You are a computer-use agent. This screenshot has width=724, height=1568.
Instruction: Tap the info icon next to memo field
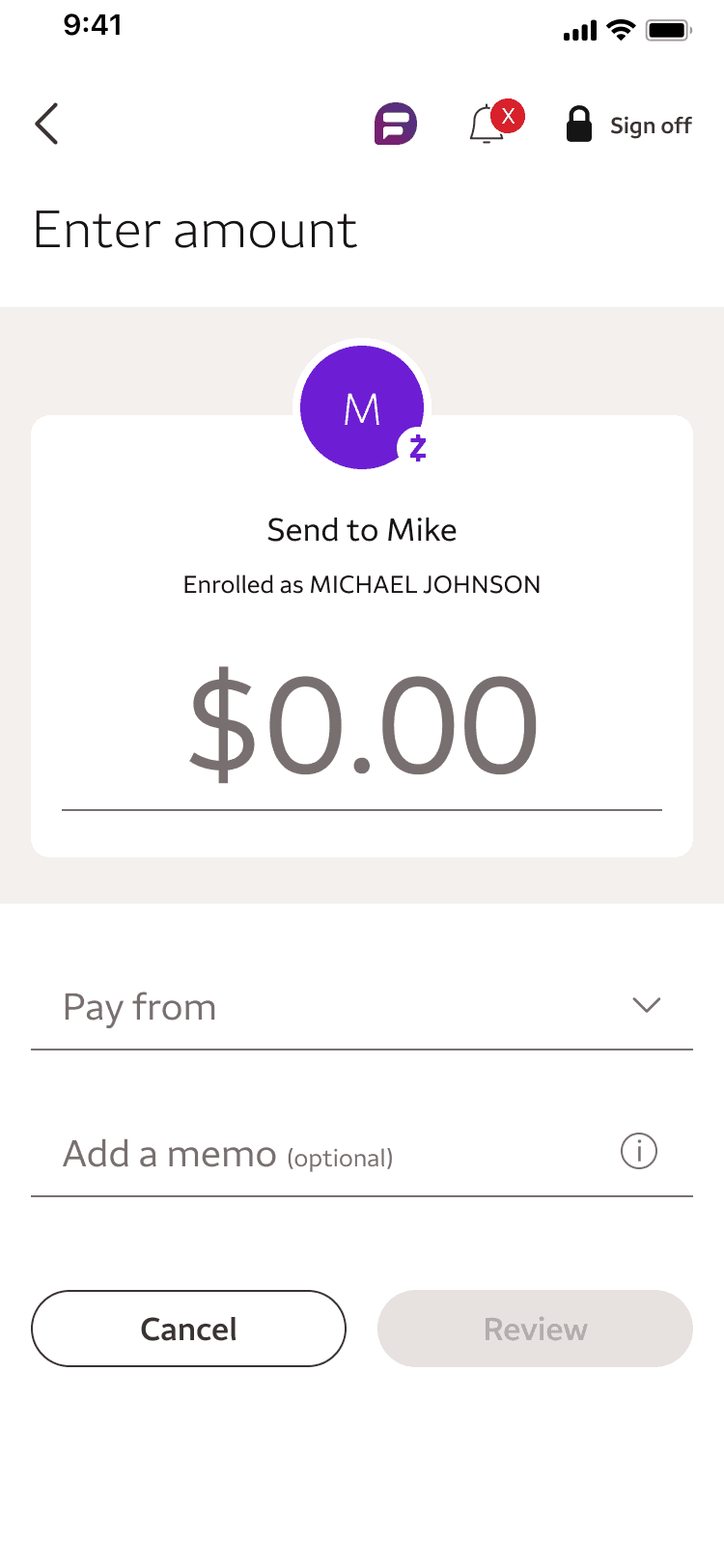(638, 1151)
